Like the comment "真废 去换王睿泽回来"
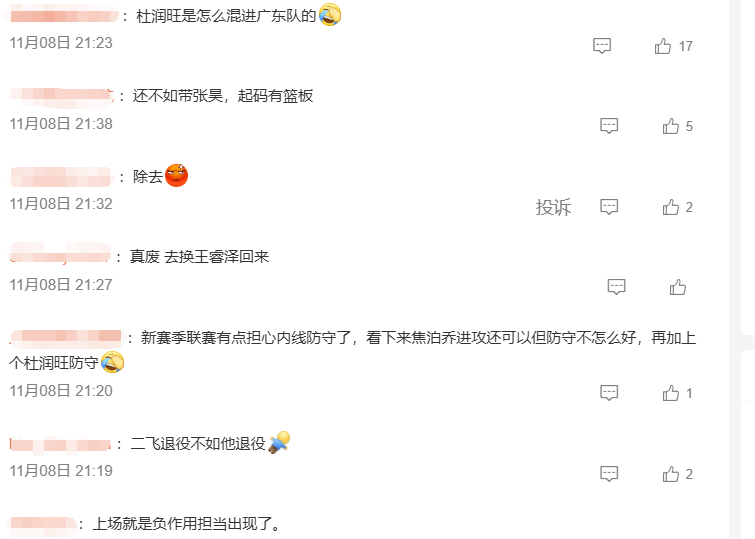755x539 pixels. [678, 287]
